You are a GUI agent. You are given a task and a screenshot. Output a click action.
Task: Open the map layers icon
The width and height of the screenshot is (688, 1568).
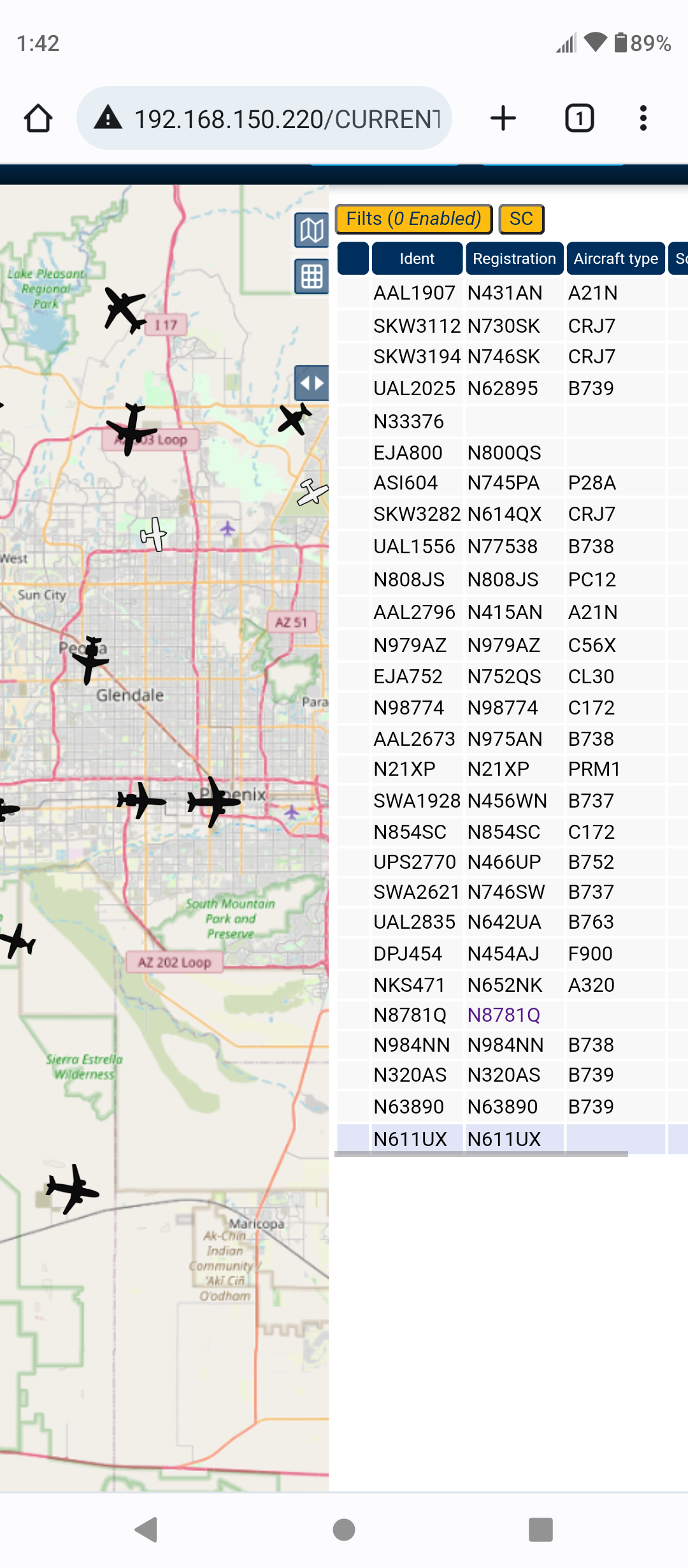point(312,230)
